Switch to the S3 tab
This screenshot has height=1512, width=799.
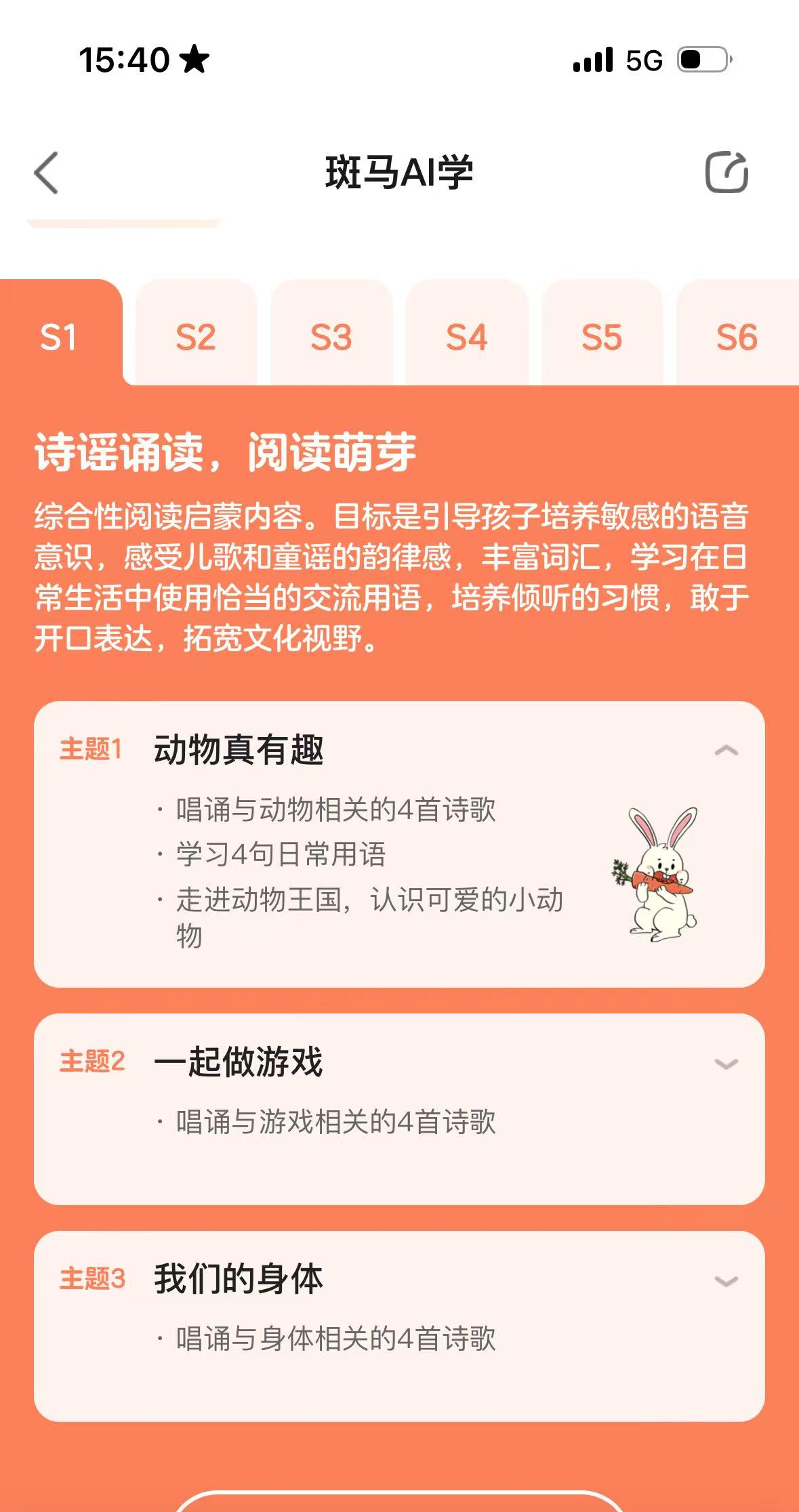point(331,337)
